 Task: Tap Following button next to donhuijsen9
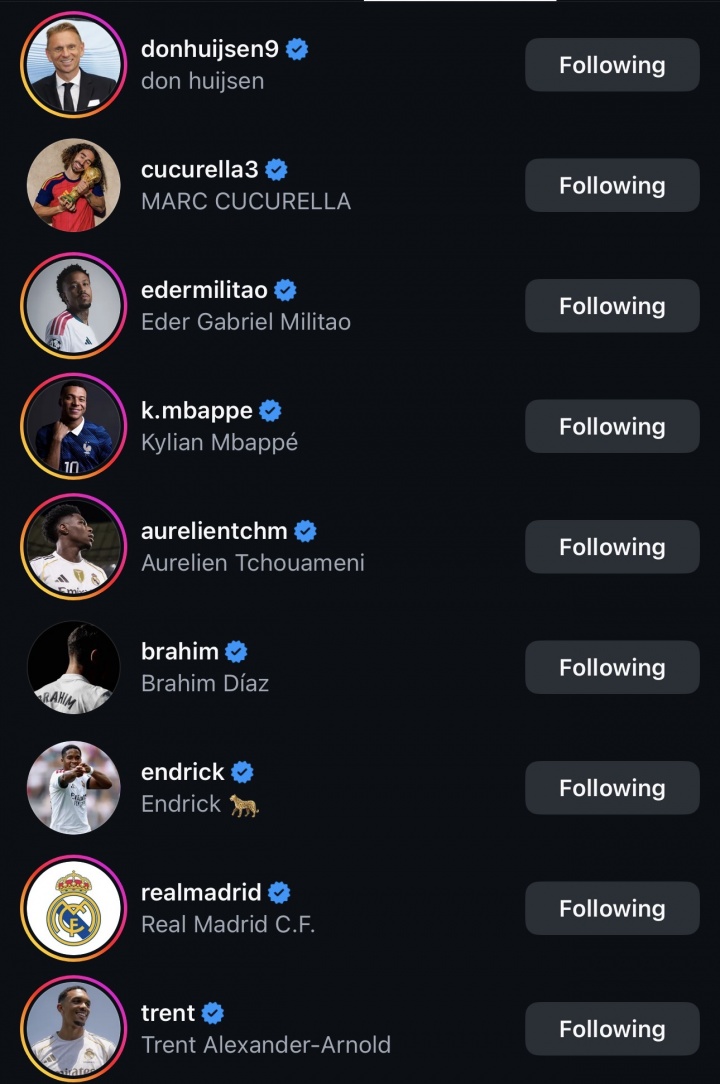point(612,65)
